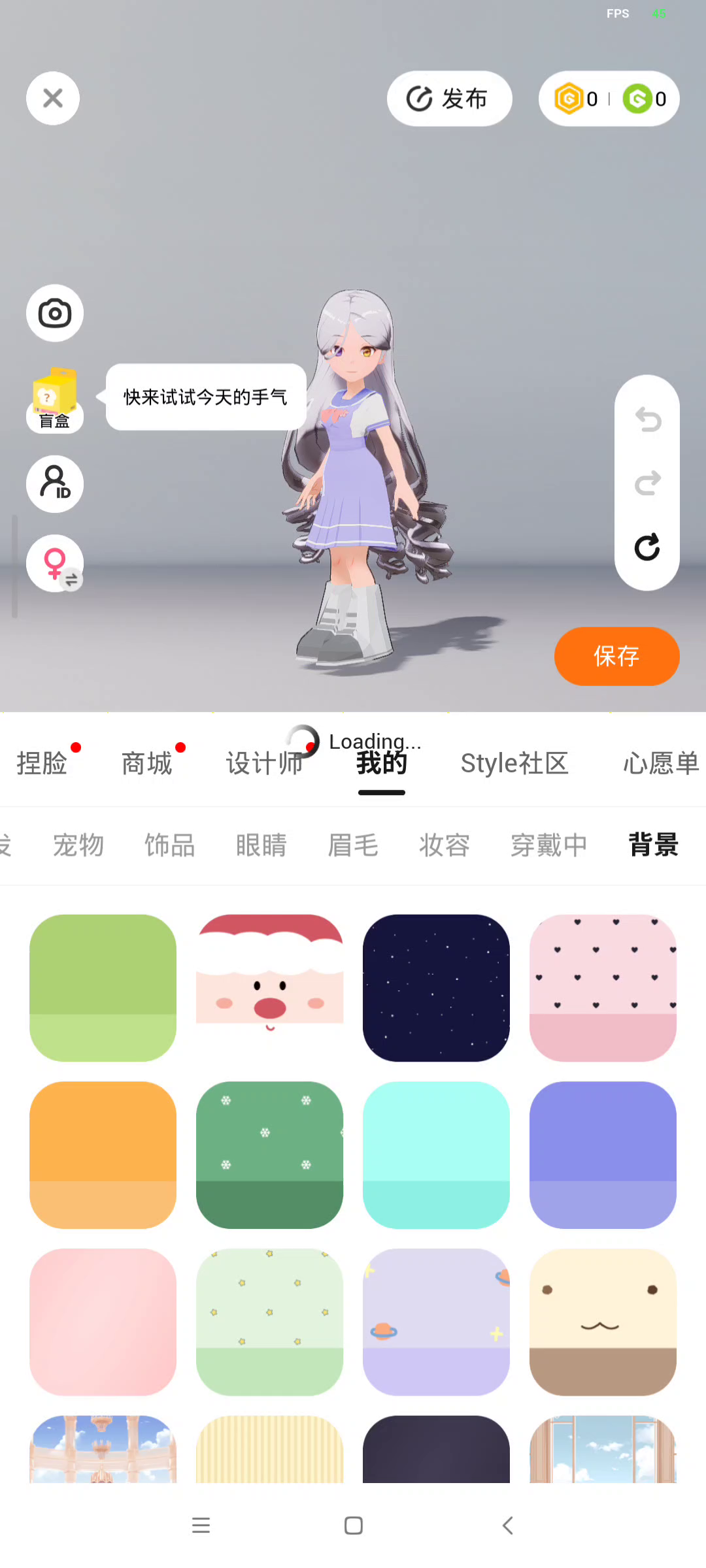This screenshot has height=1568, width=706.
Task: Reset the avatar with the refresh arrow
Action: [x=647, y=547]
